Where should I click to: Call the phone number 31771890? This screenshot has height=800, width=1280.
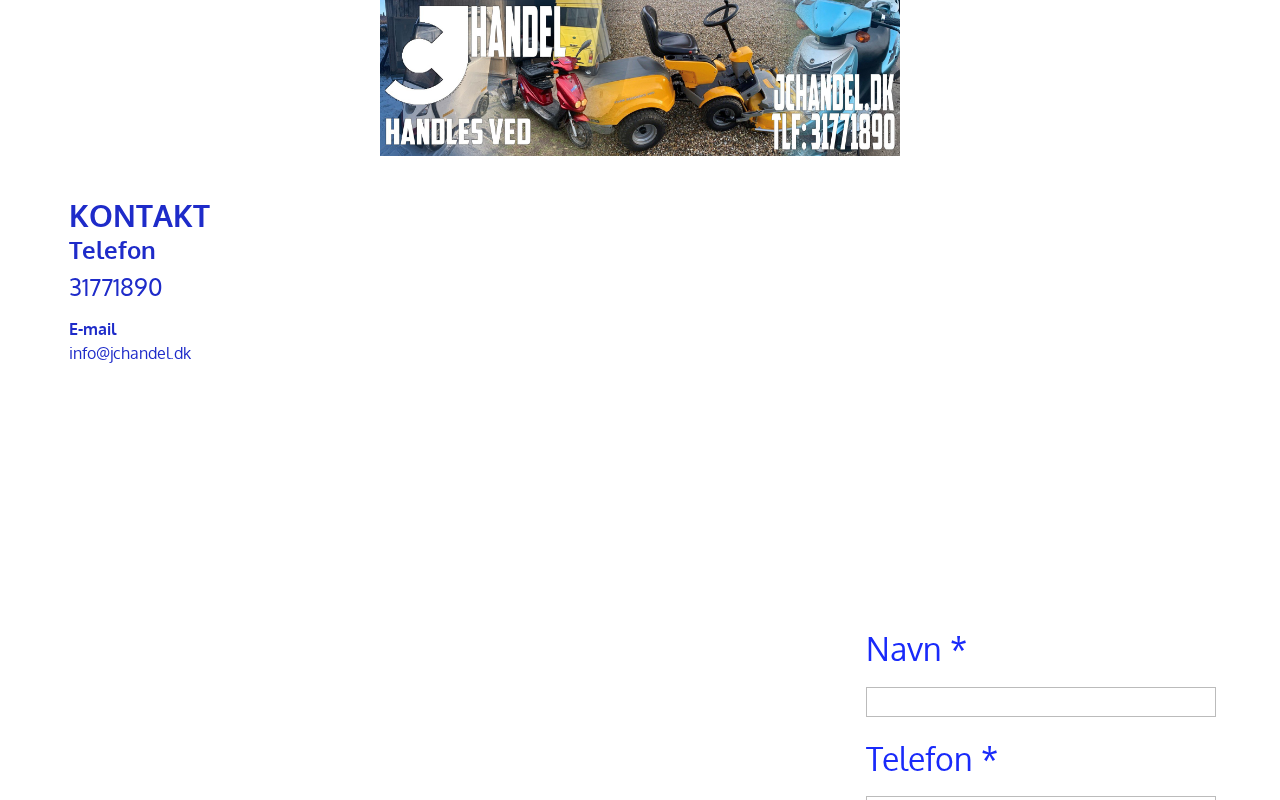click(115, 287)
